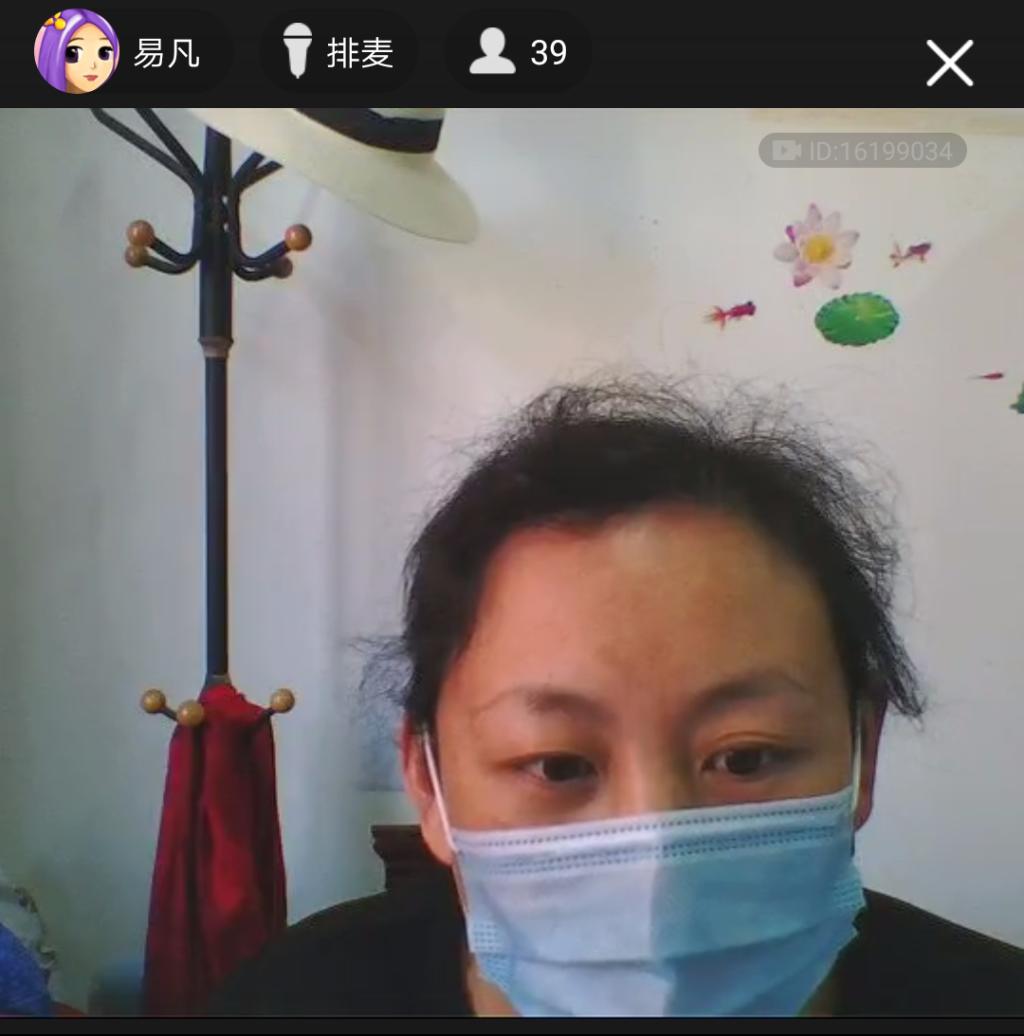
Task: Tap the 排麦 microphone queue button
Action: 338,52
